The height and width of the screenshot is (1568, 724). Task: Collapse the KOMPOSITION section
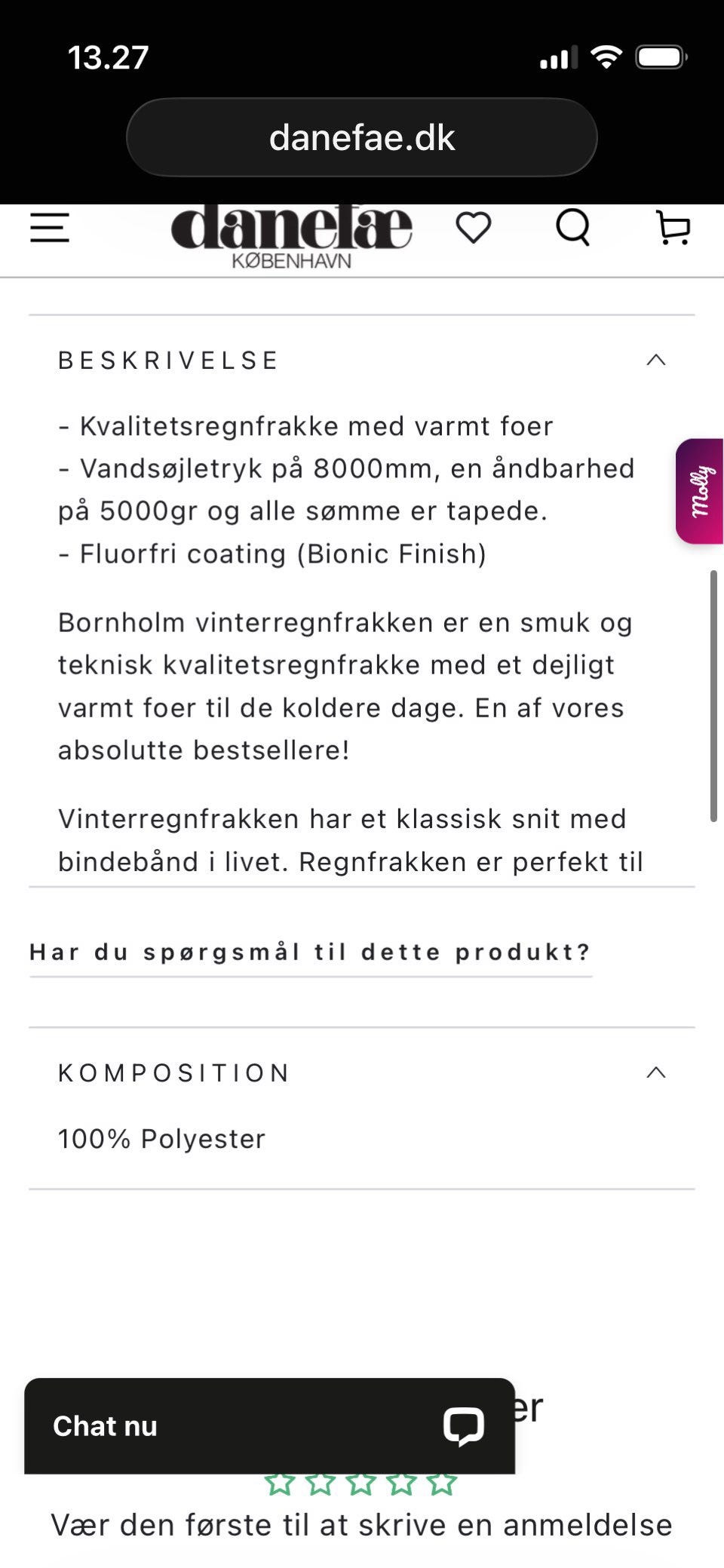pos(657,1071)
